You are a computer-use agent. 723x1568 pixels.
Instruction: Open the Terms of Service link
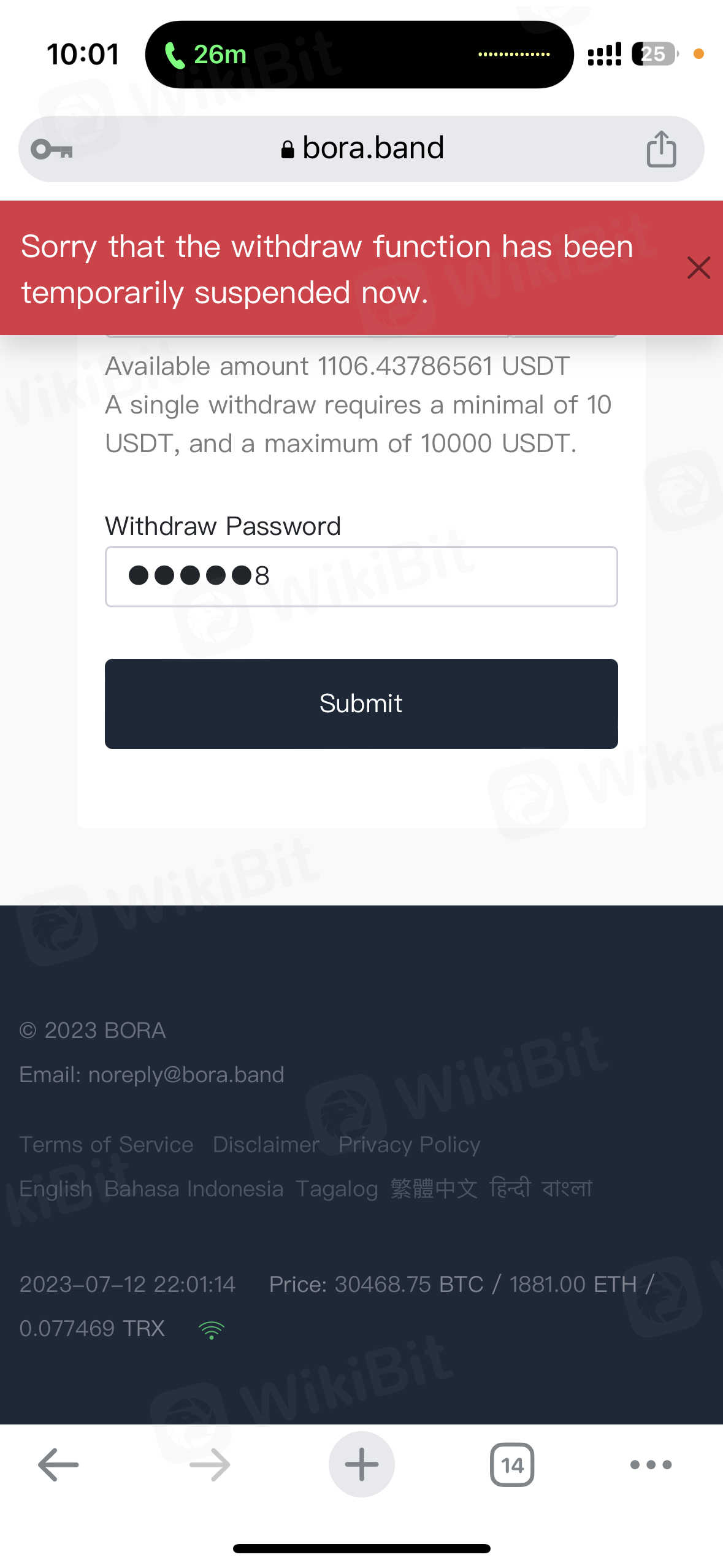[x=107, y=1145]
